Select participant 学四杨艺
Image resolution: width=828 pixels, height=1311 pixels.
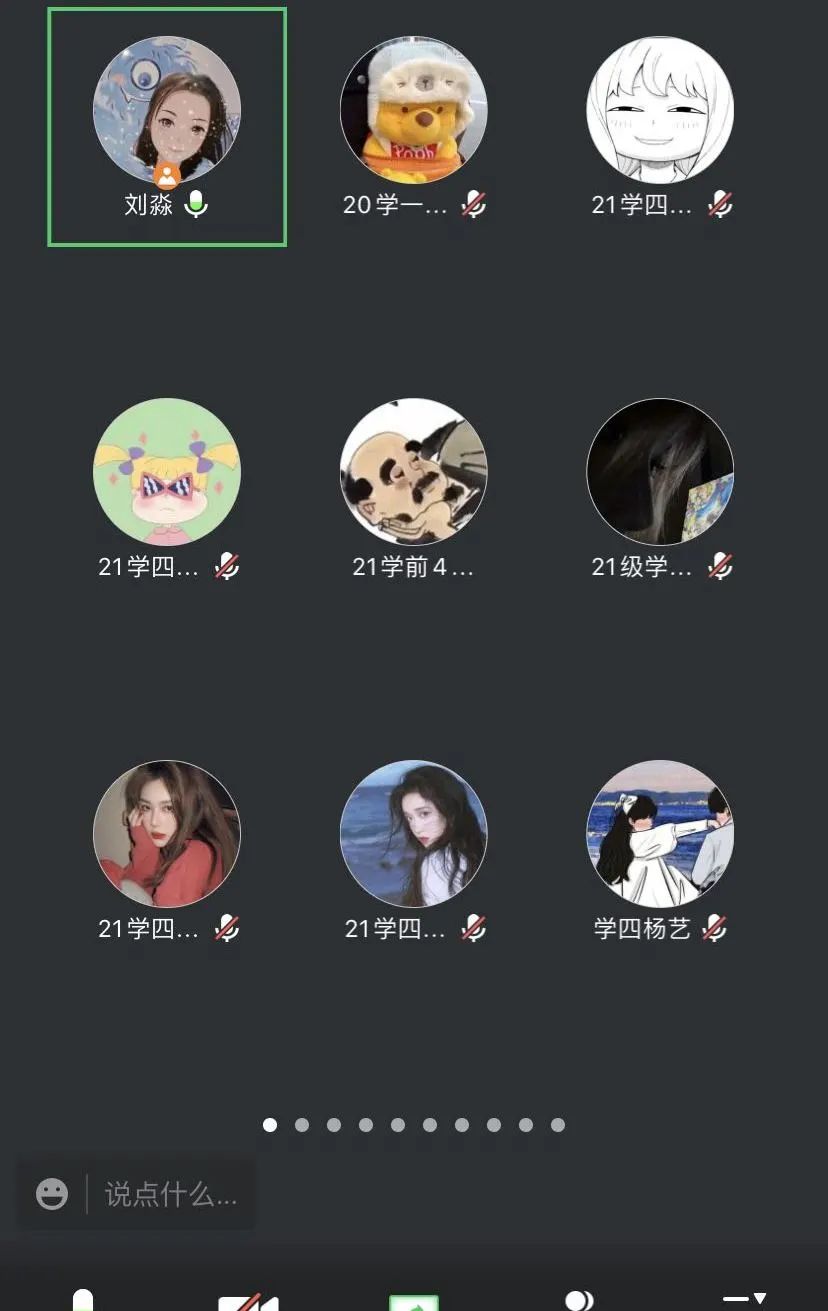tap(659, 834)
